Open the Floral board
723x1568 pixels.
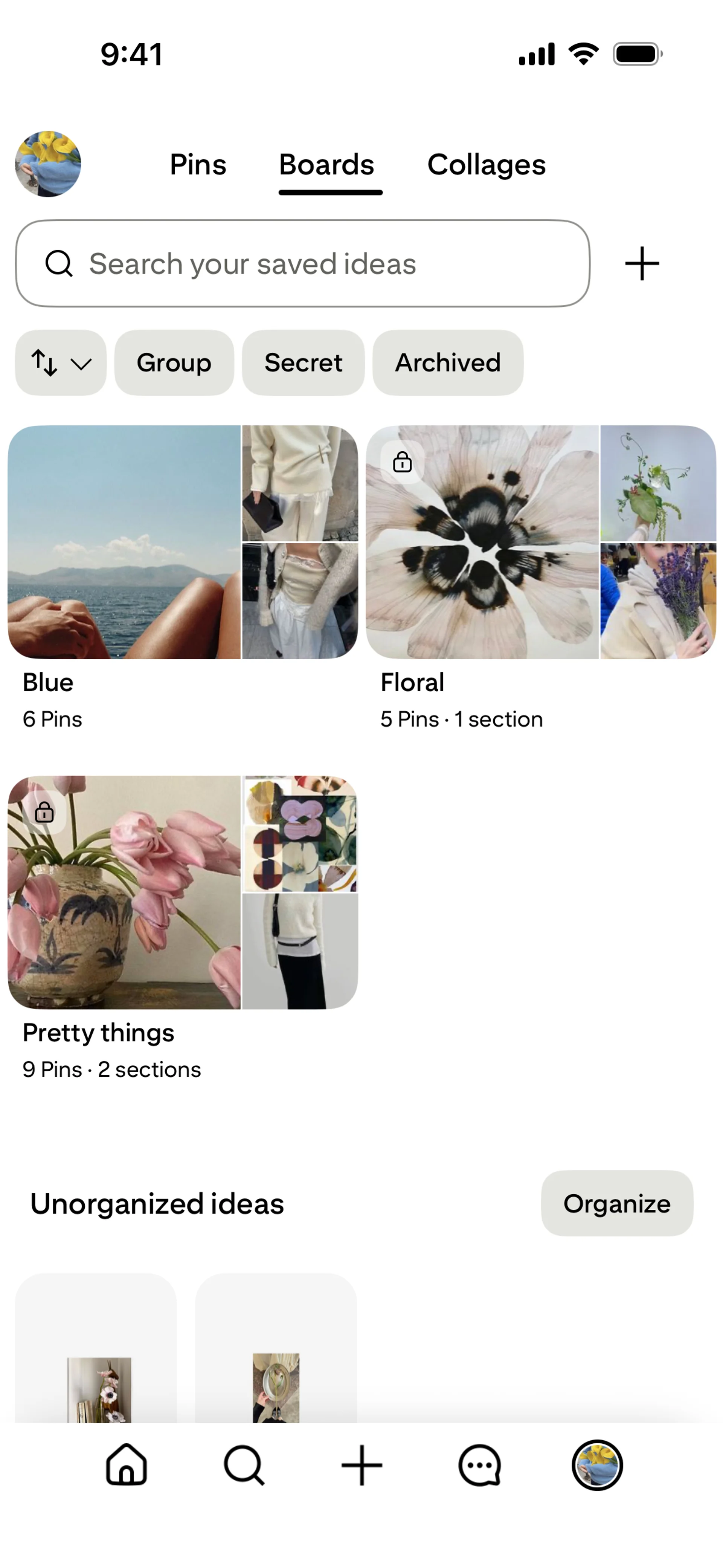click(540, 542)
